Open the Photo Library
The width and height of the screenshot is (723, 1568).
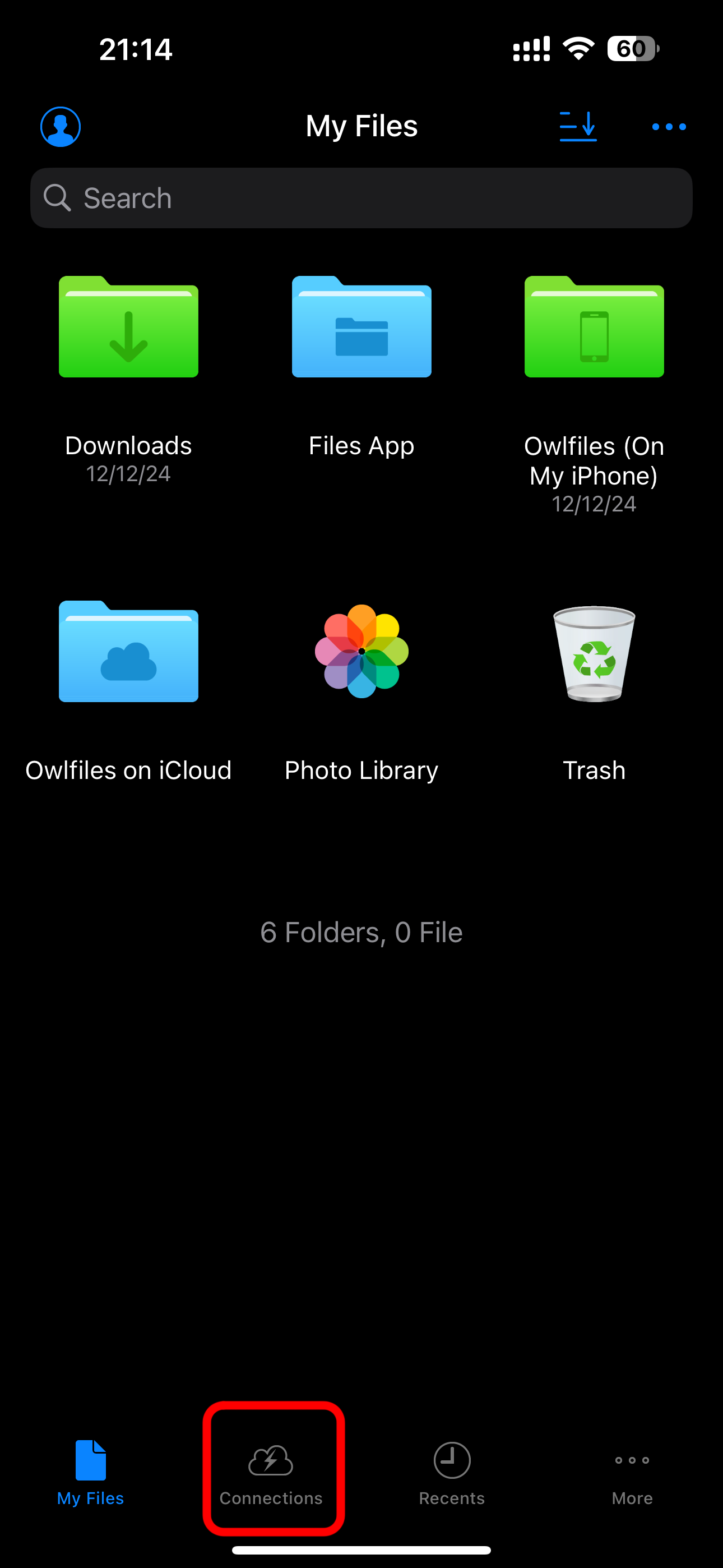pyautogui.click(x=361, y=651)
